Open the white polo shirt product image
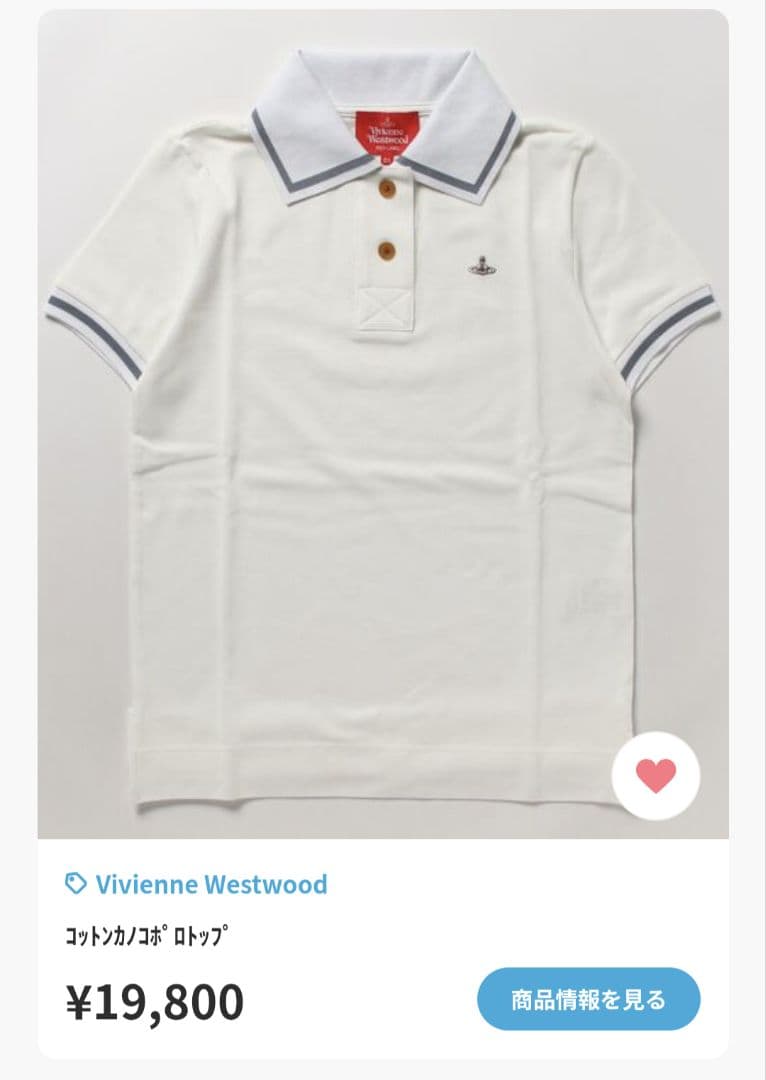Viewport: 766px width, 1080px height. pos(383,430)
